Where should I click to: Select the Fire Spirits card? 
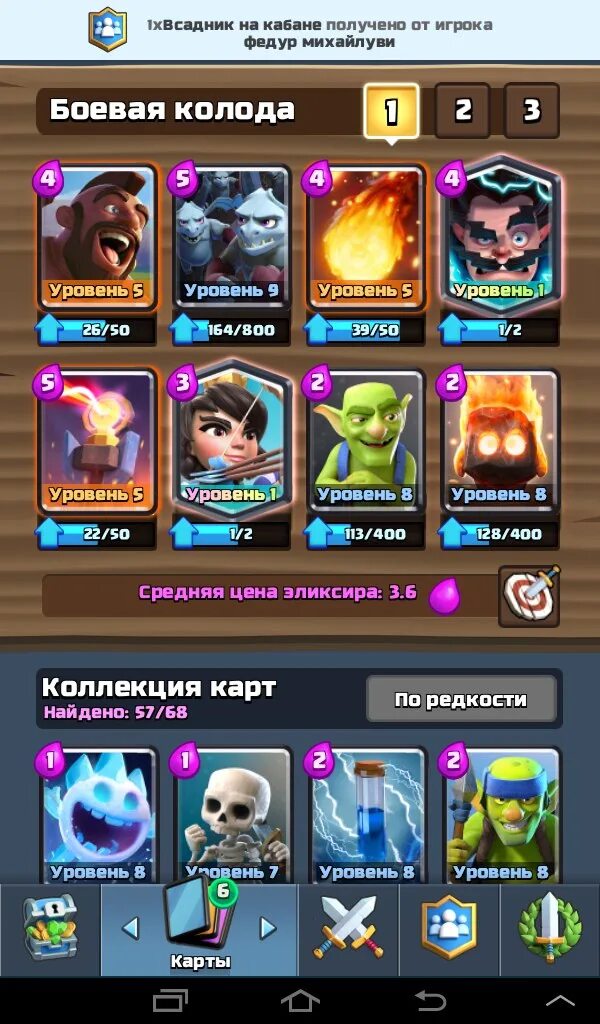click(501, 441)
